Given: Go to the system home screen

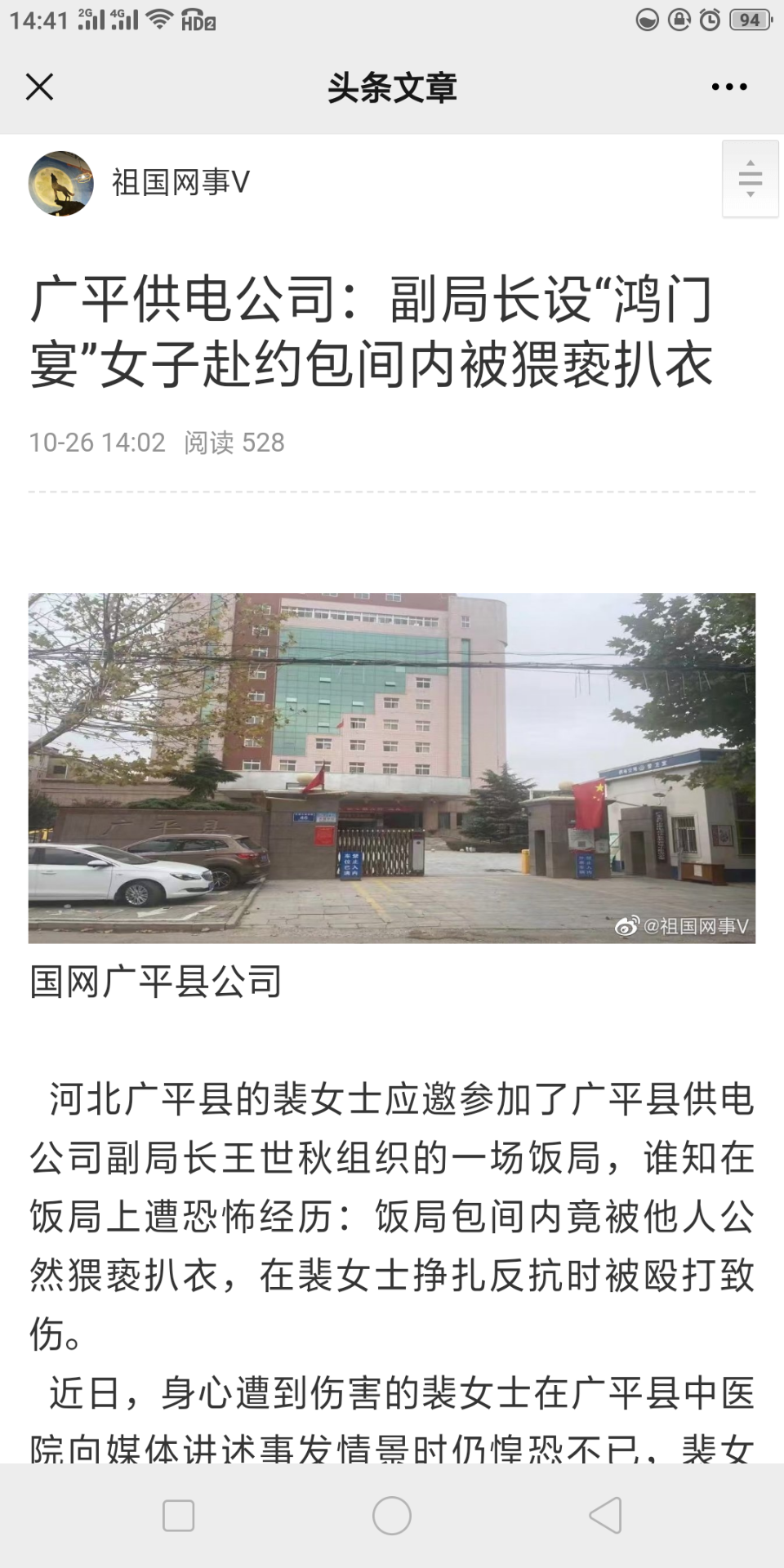Looking at the screenshot, I should (392, 1516).
